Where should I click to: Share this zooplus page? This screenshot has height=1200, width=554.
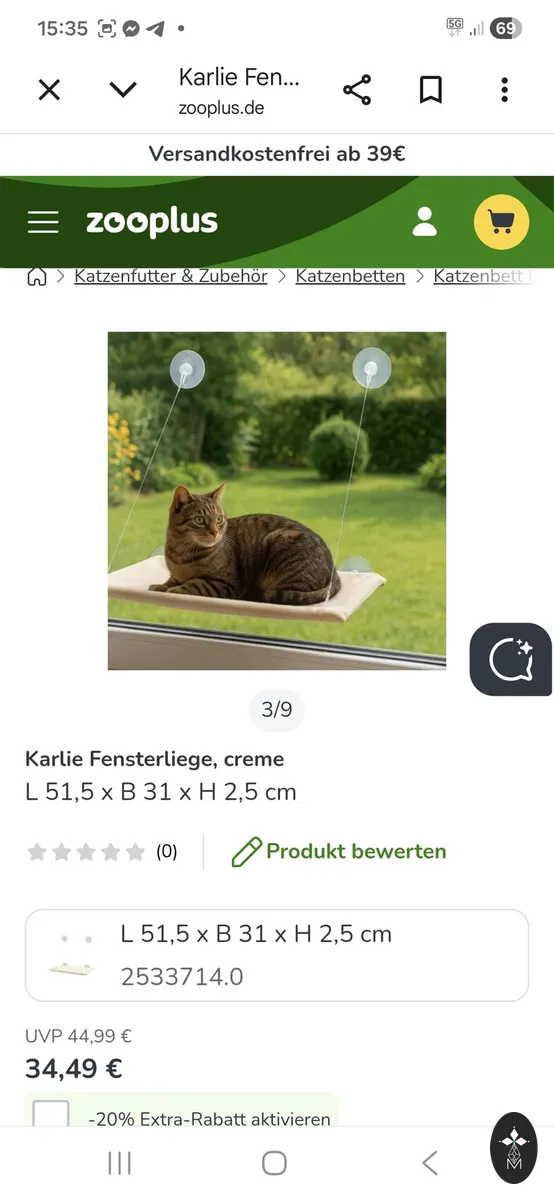tap(357, 90)
